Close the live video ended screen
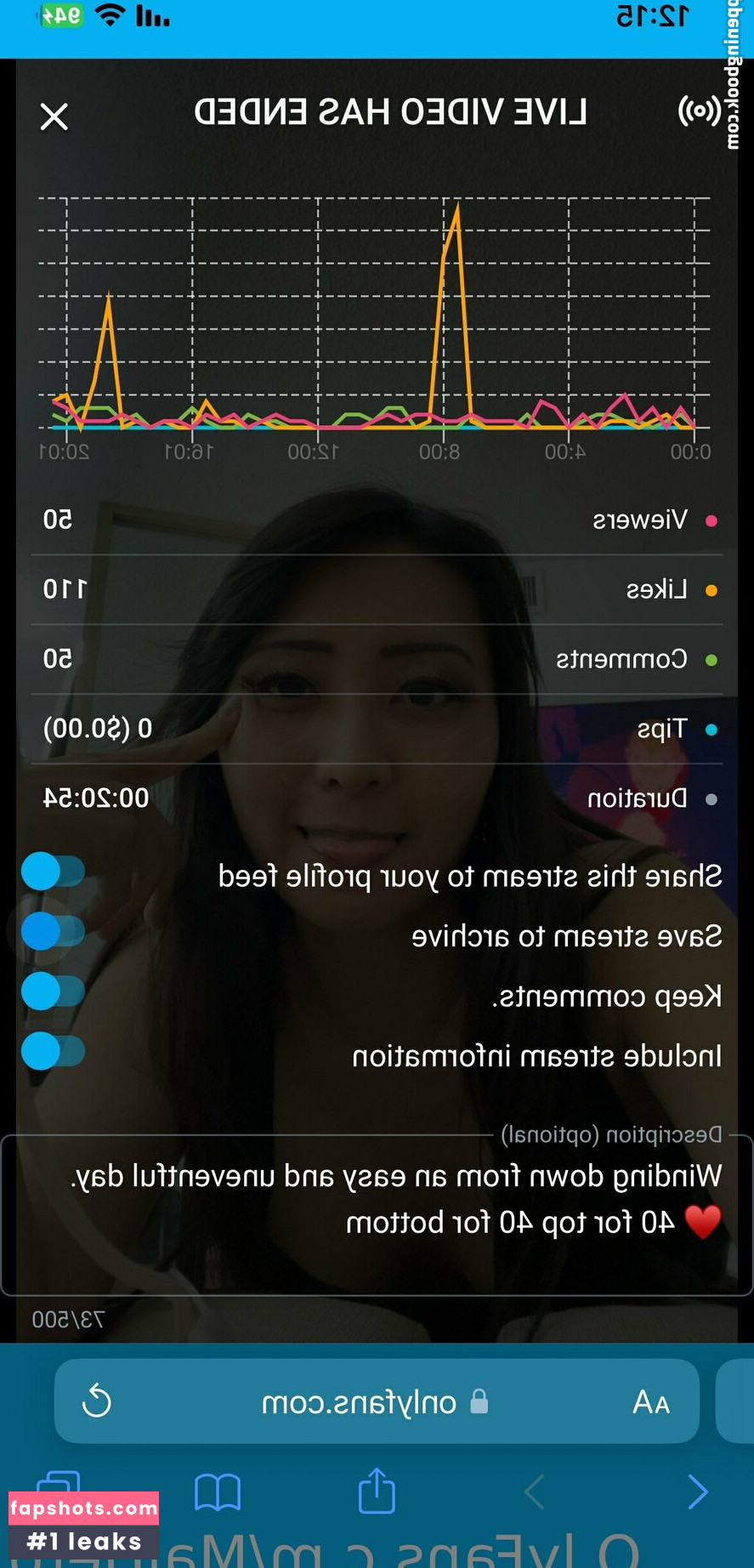This screenshot has width=754, height=1568. [x=54, y=116]
